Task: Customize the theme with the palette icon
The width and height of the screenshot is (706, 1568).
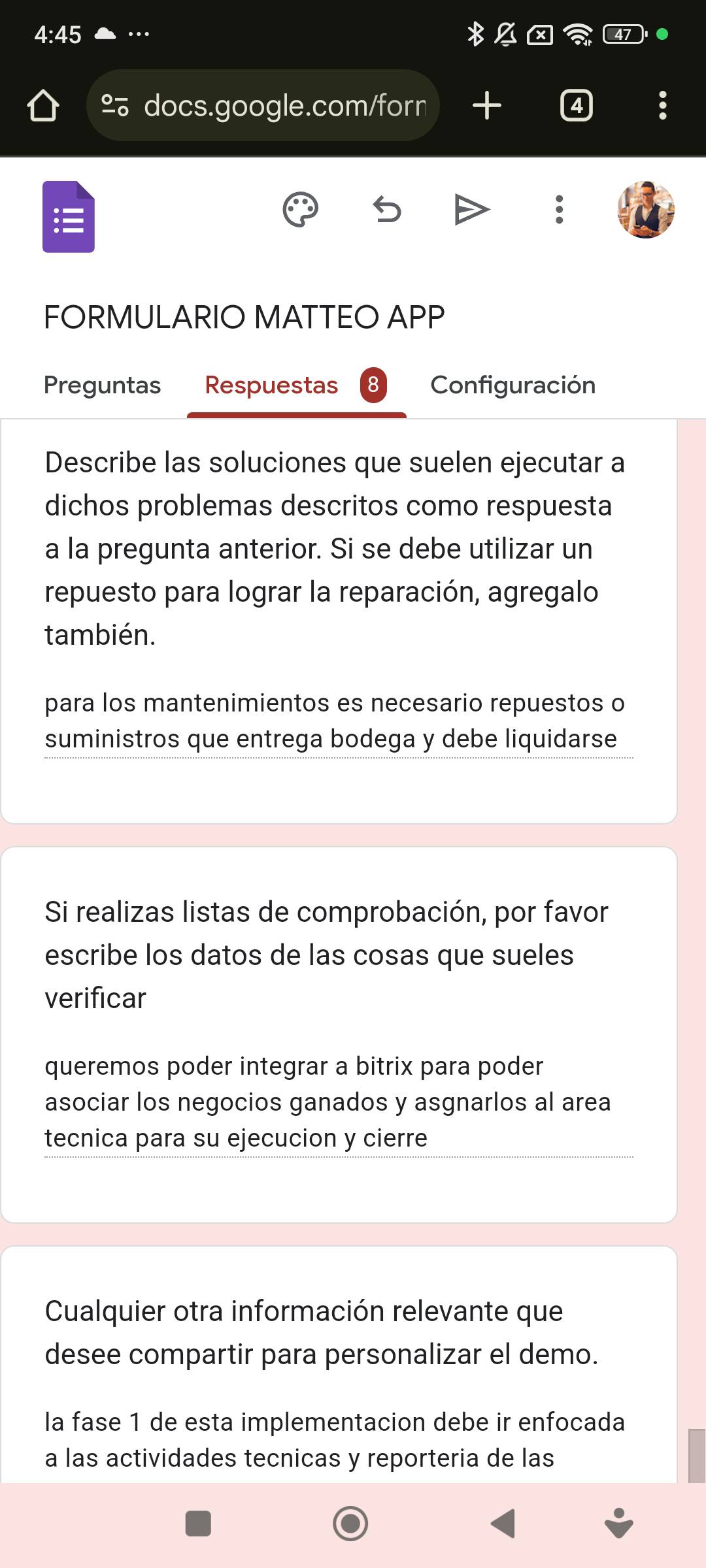Action: click(300, 210)
